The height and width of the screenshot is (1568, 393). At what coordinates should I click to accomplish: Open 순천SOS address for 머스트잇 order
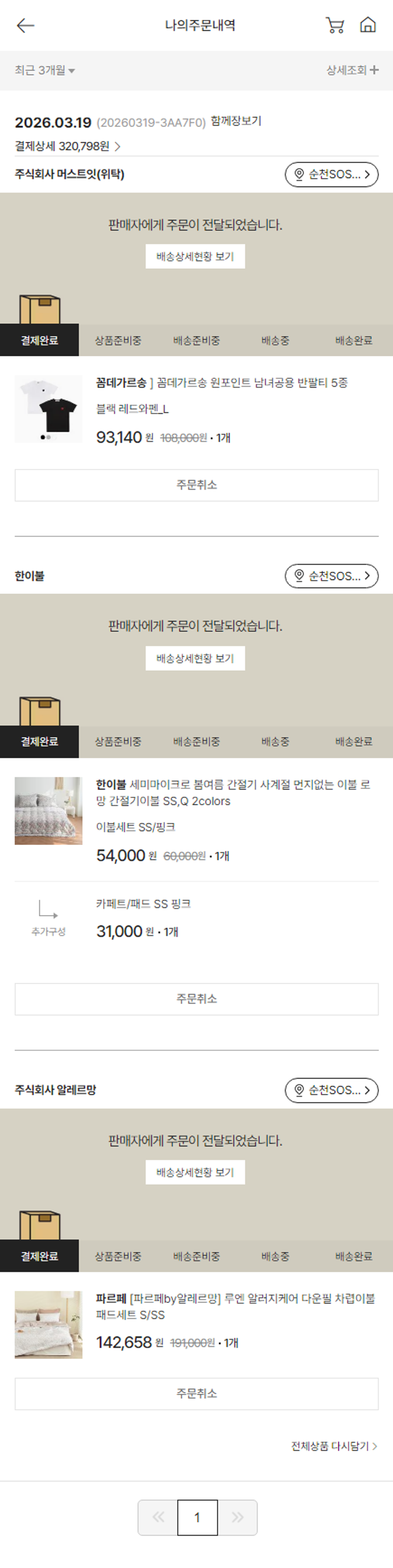pos(332,174)
